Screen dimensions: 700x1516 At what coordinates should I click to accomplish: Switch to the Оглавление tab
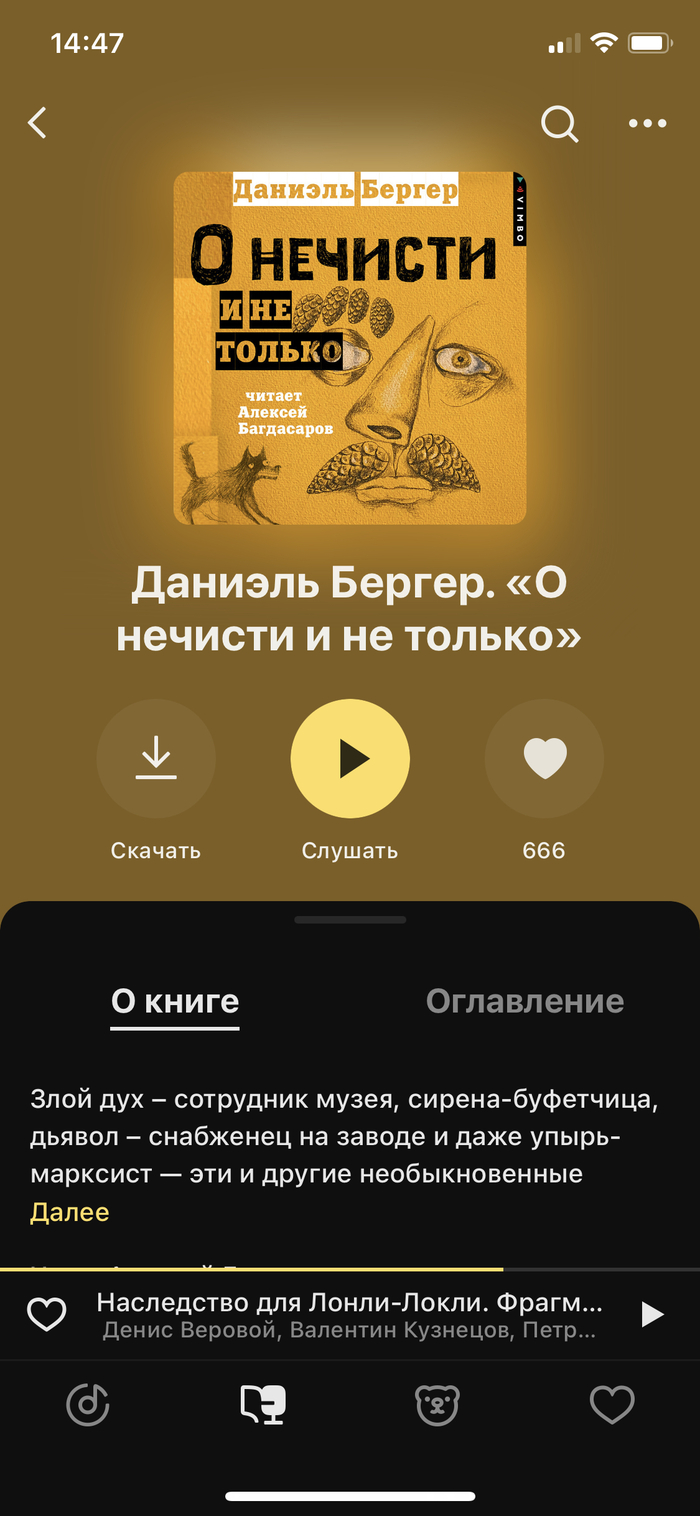(x=525, y=1001)
